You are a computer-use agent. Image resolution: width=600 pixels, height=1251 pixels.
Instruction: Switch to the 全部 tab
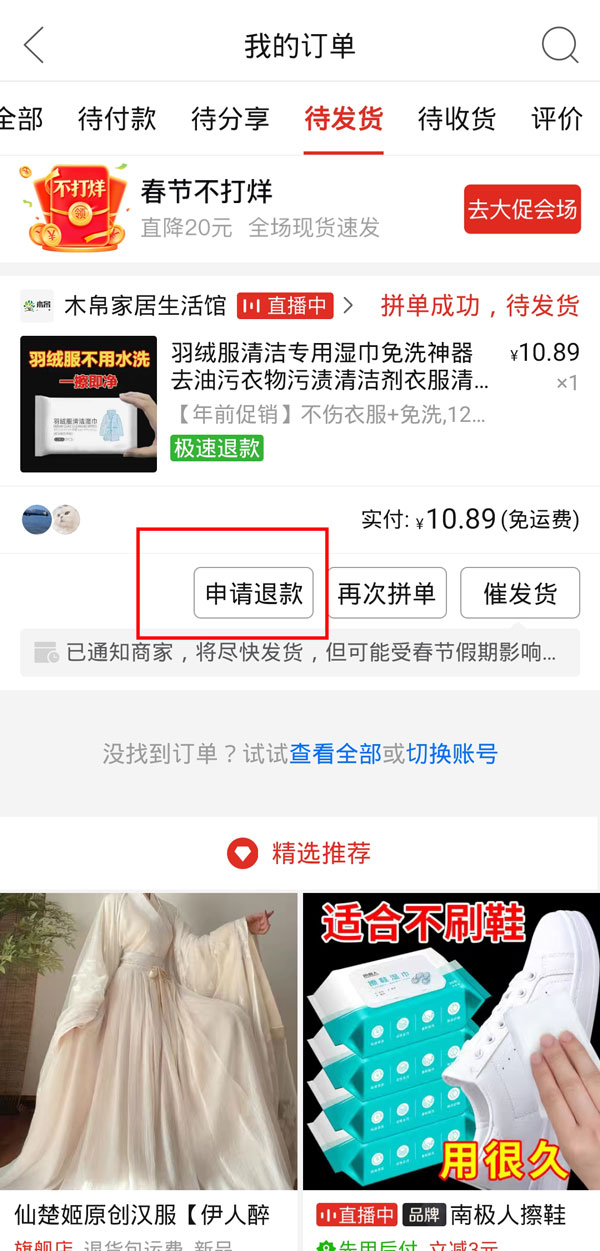click(x=20, y=119)
